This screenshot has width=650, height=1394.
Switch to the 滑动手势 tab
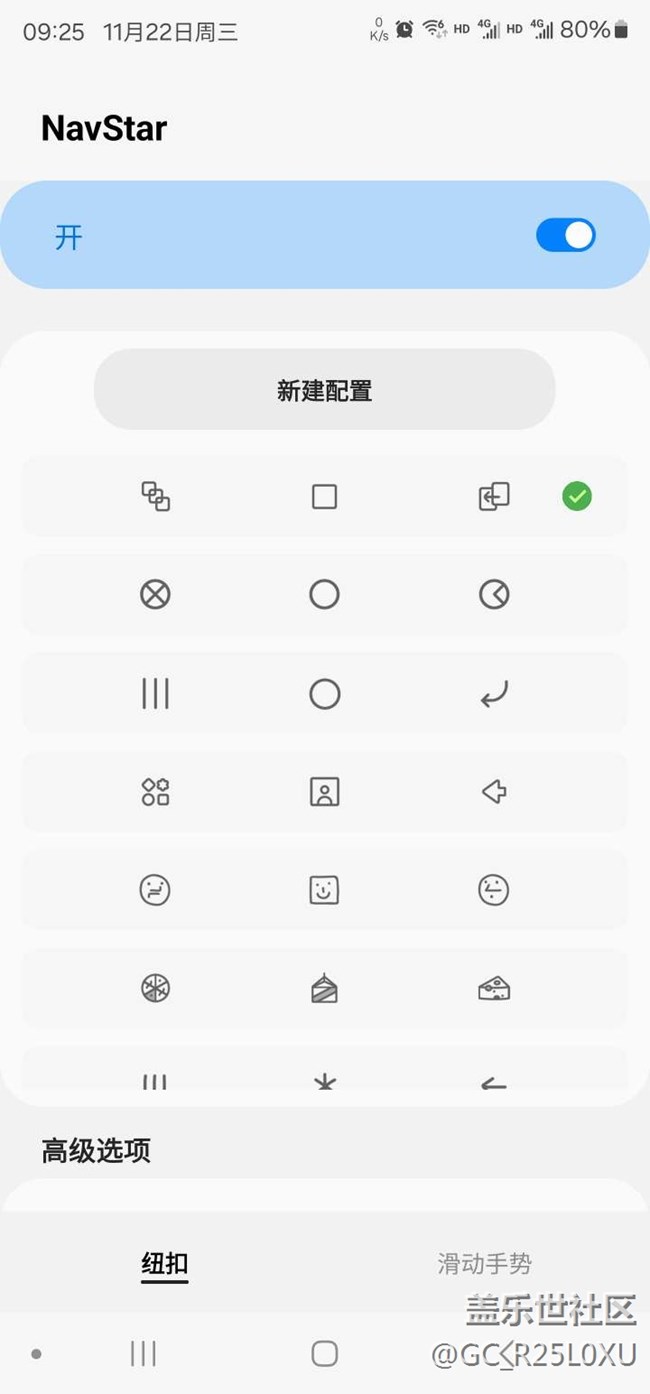[x=485, y=1264]
